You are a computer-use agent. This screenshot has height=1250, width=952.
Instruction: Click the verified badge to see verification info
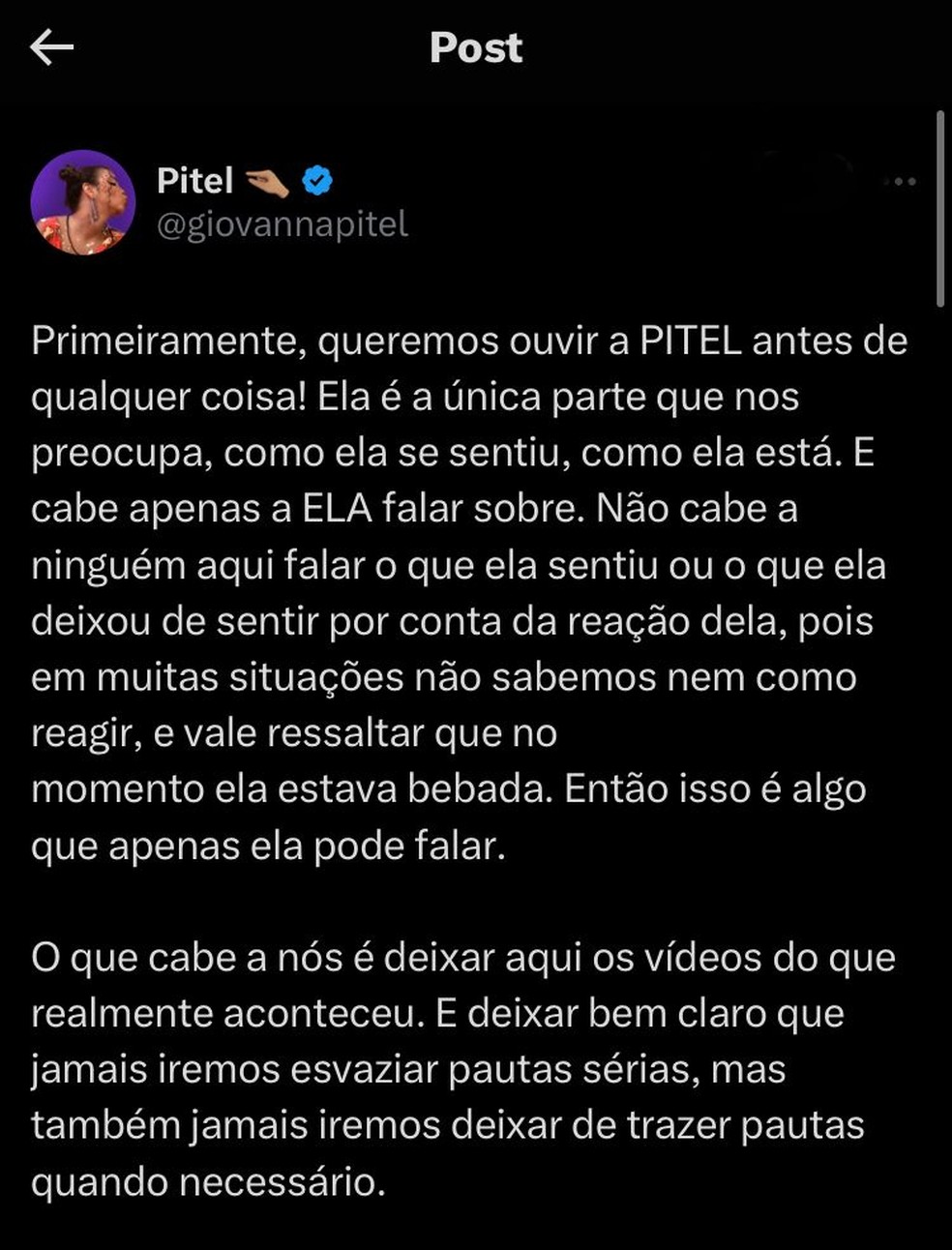(317, 178)
